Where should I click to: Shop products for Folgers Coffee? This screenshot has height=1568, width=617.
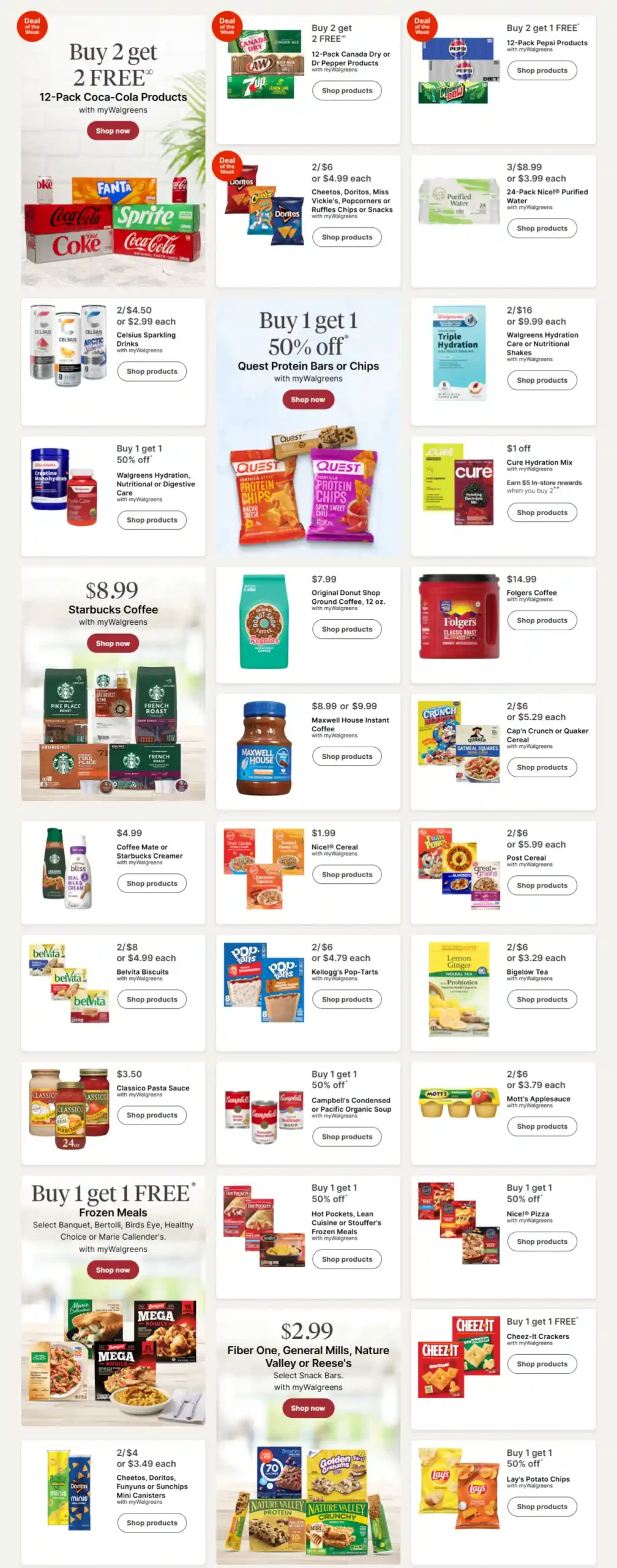pyautogui.click(x=542, y=620)
